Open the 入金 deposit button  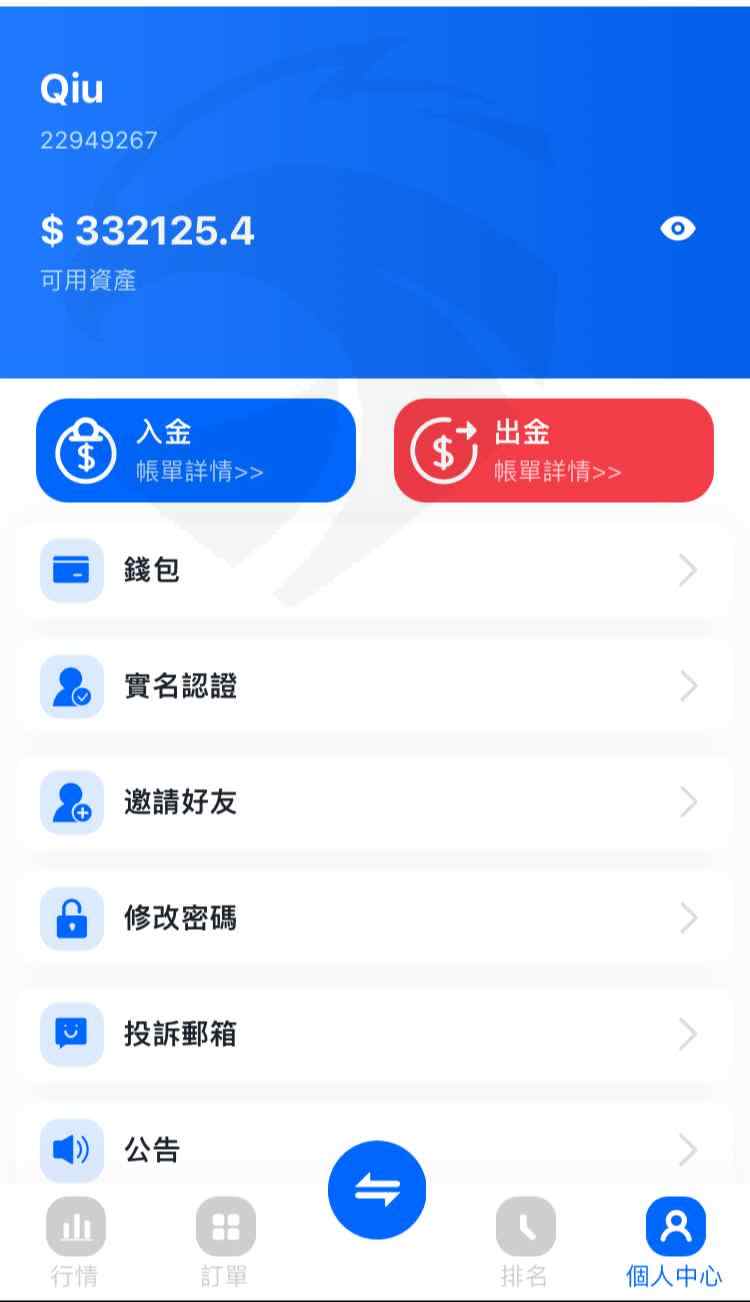click(x=196, y=450)
